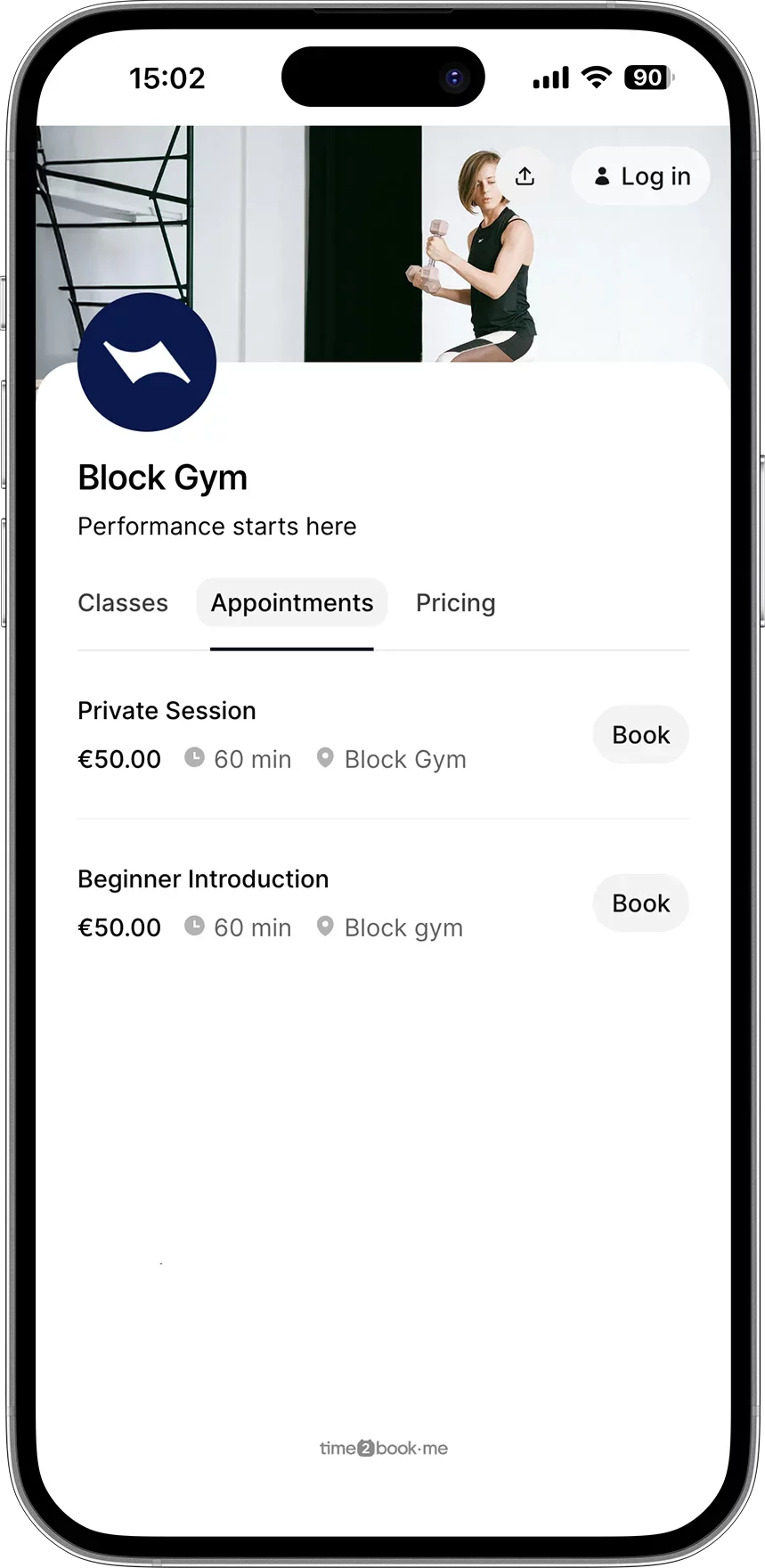Switch to the Classes tab
Screen dimensions: 765x1568
click(x=123, y=602)
